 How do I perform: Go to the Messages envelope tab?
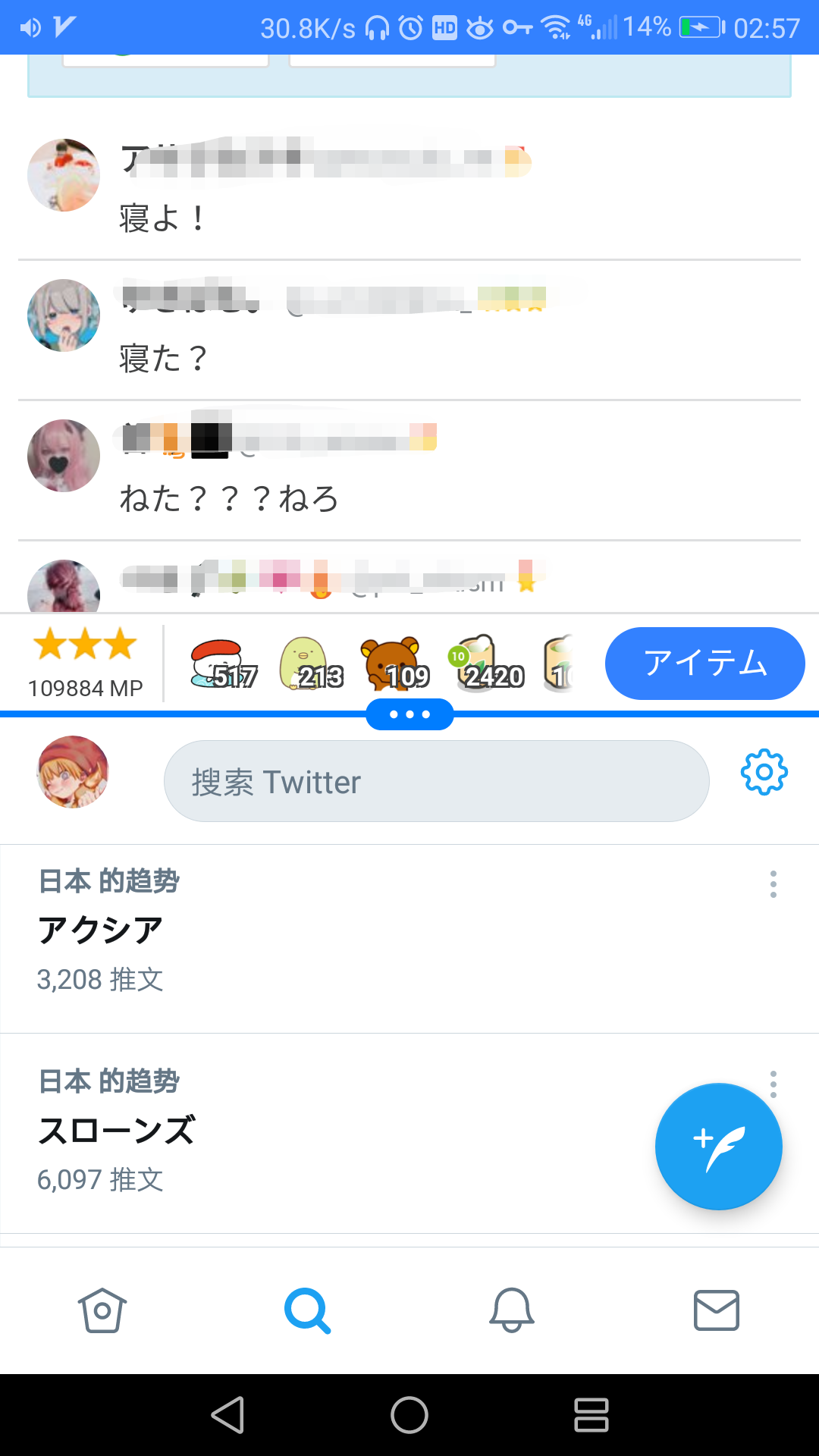pos(717,1310)
